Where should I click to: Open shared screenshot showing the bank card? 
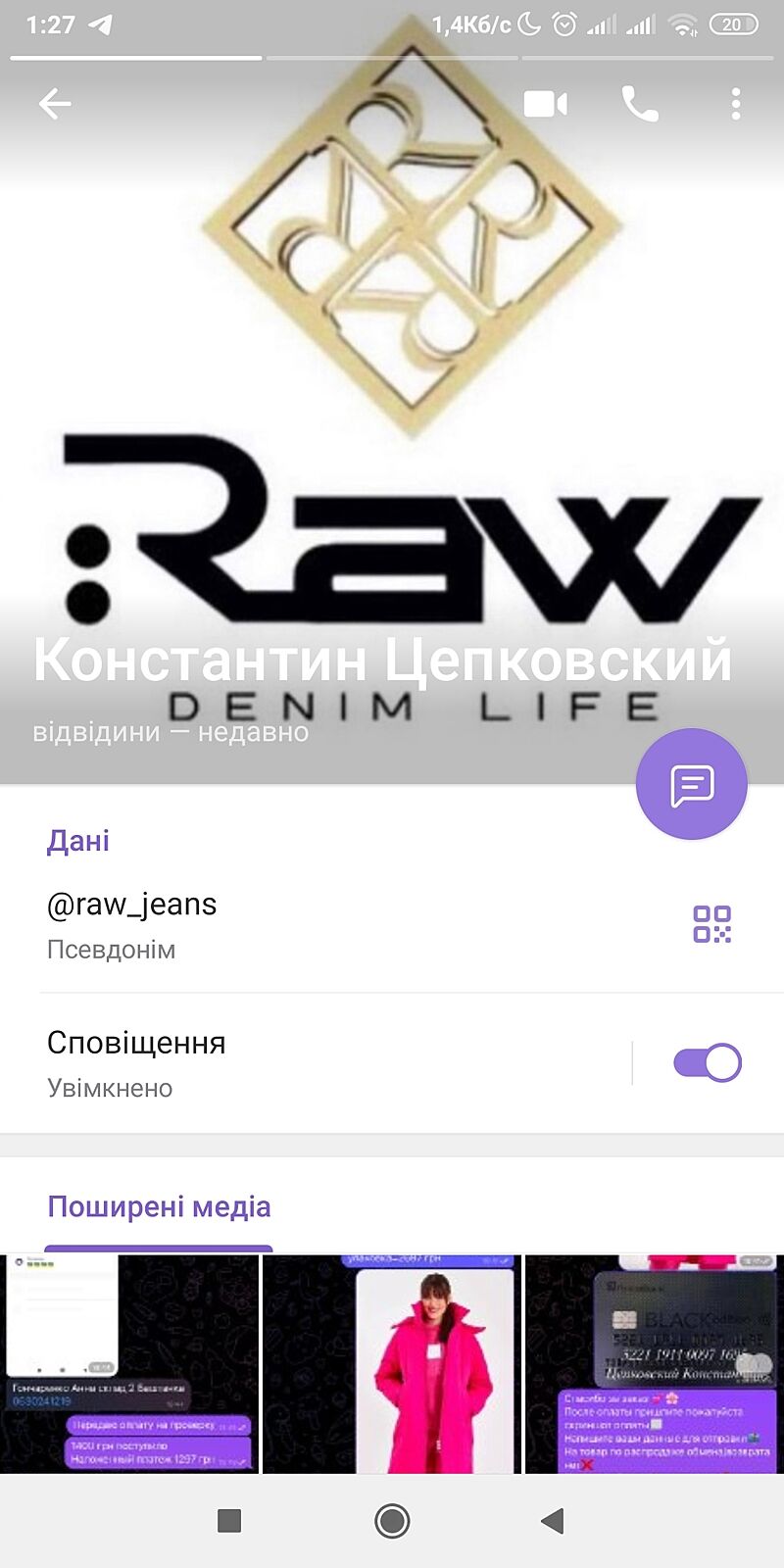click(655, 1364)
